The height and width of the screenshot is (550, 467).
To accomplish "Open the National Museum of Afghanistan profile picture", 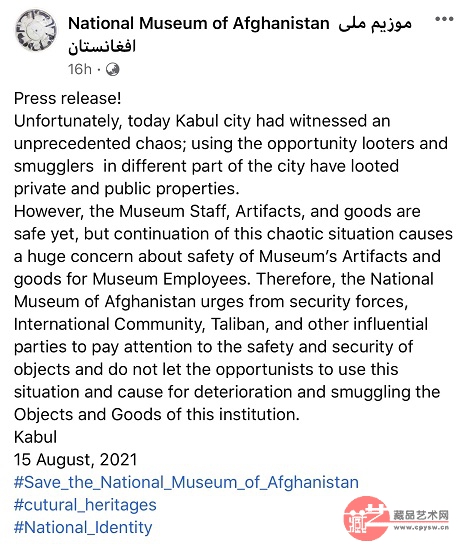I will (36, 31).
